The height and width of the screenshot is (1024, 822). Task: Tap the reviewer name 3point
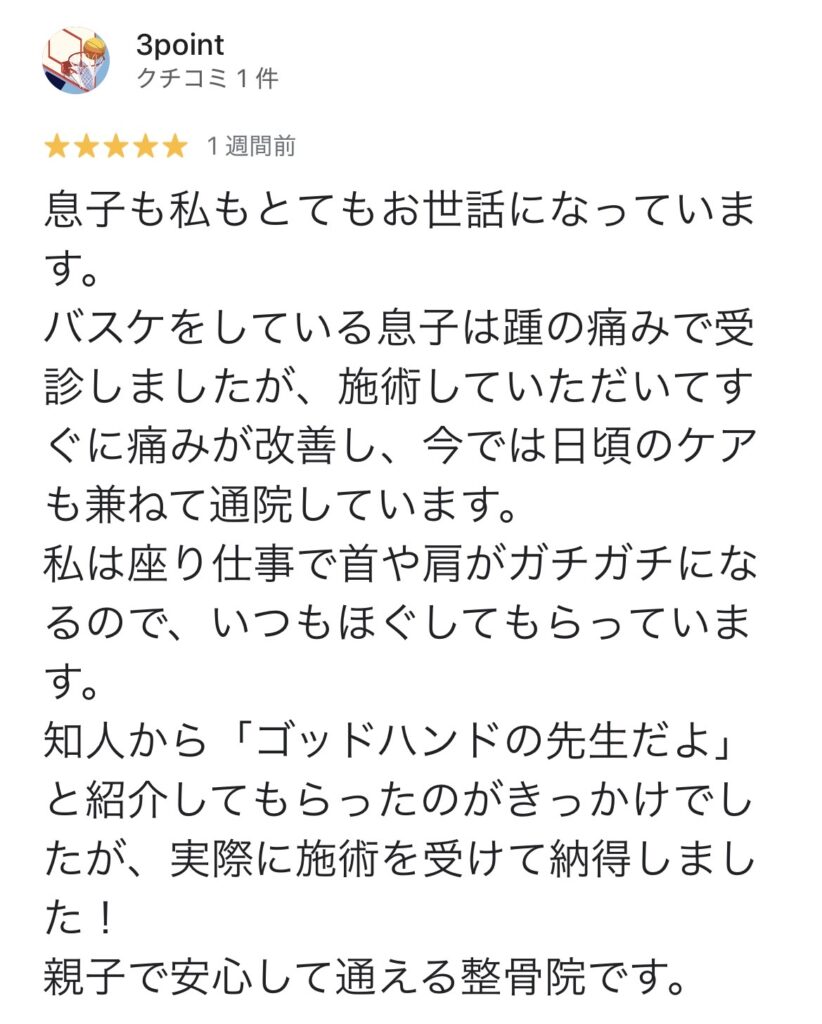(x=180, y=45)
